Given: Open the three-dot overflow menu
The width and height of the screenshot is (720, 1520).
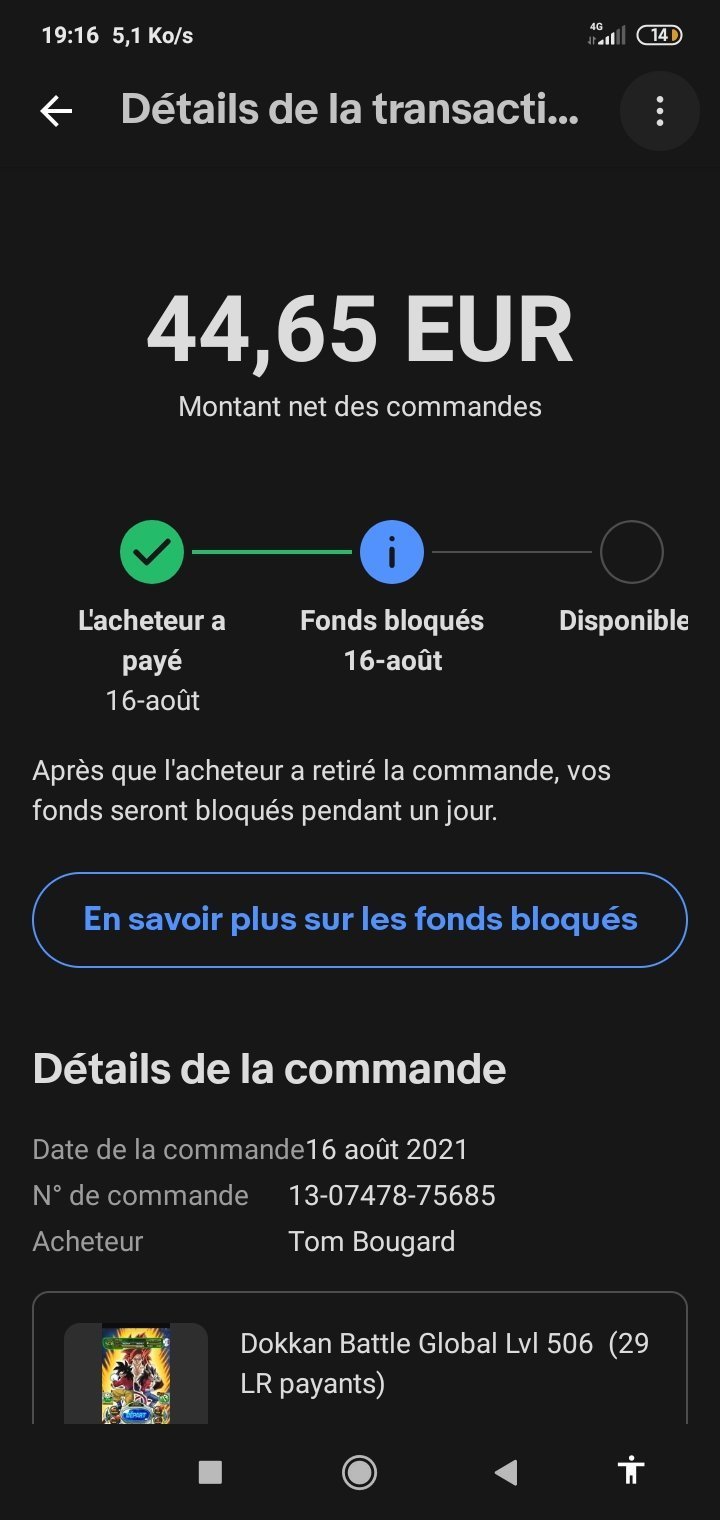Looking at the screenshot, I should [x=659, y=111].
